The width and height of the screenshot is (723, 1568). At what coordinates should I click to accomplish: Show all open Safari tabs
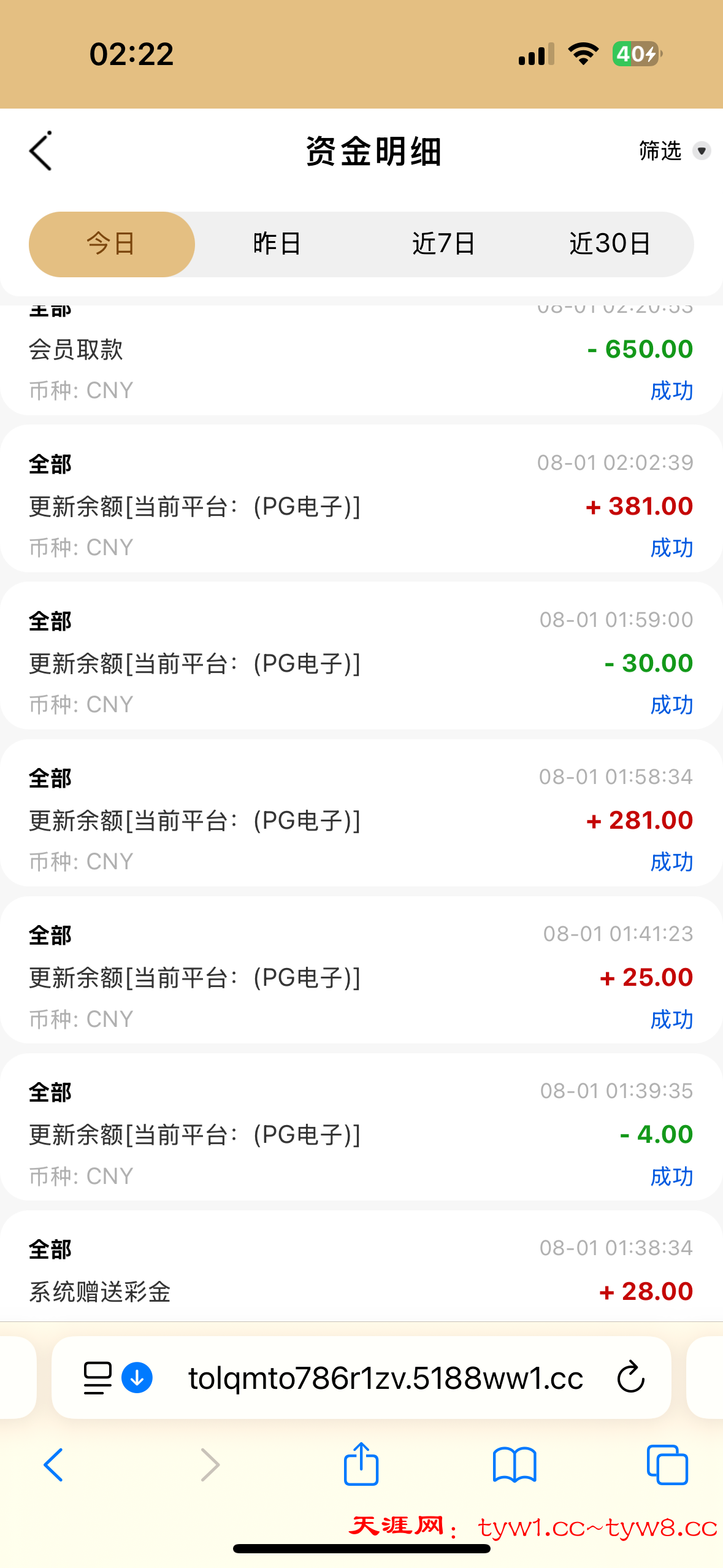(667, 1465)
